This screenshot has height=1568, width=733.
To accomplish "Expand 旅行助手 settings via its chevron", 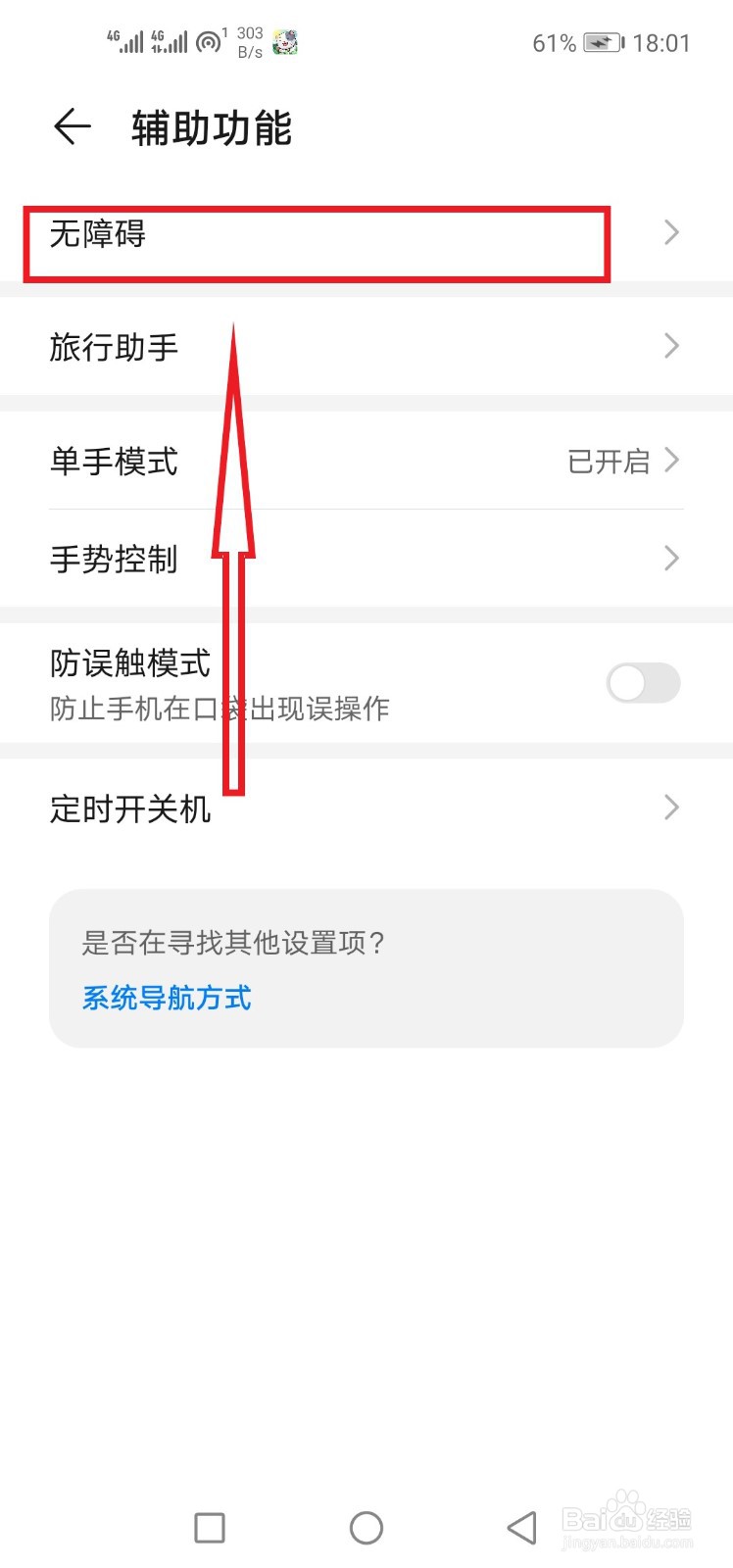I will pos(670,346).
